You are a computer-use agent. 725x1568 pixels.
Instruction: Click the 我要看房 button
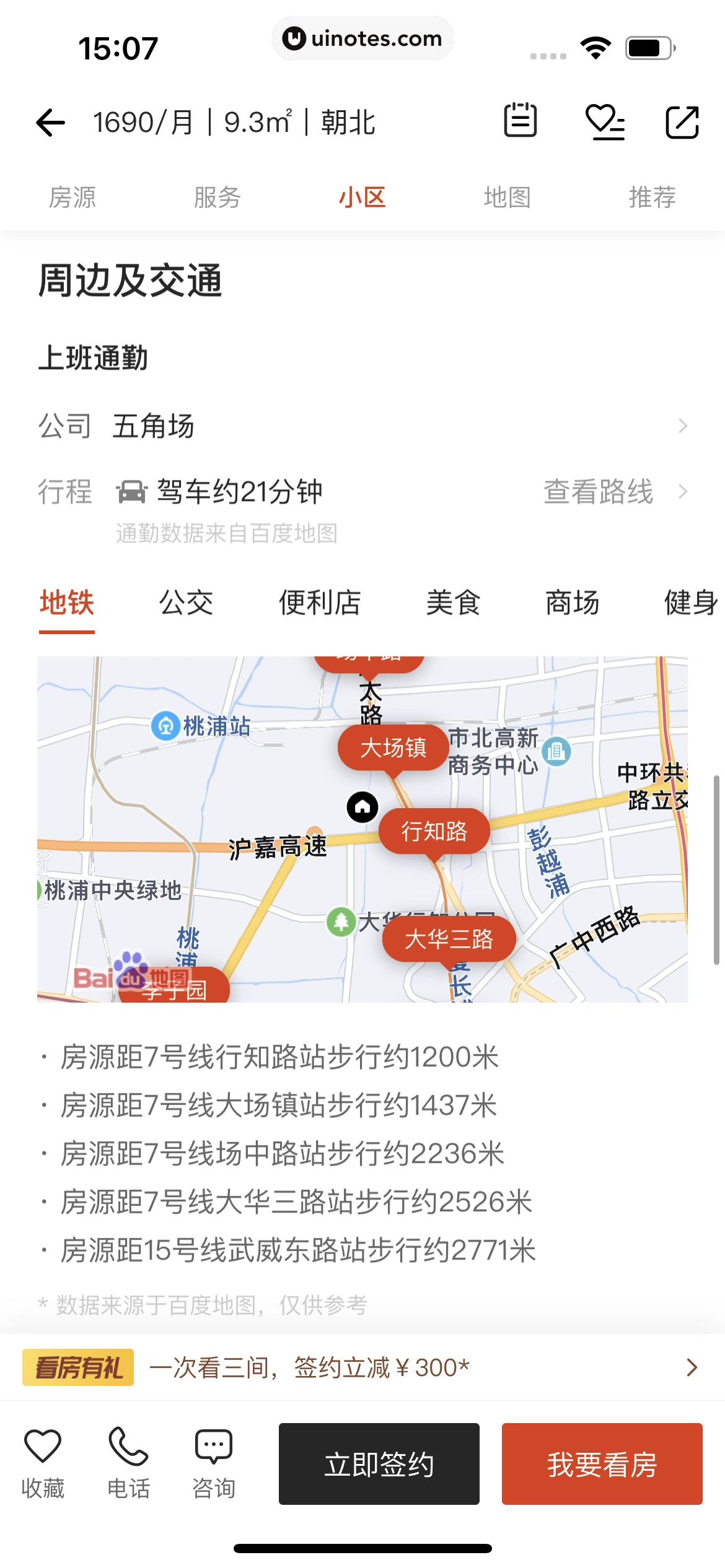coord(601,1463)
